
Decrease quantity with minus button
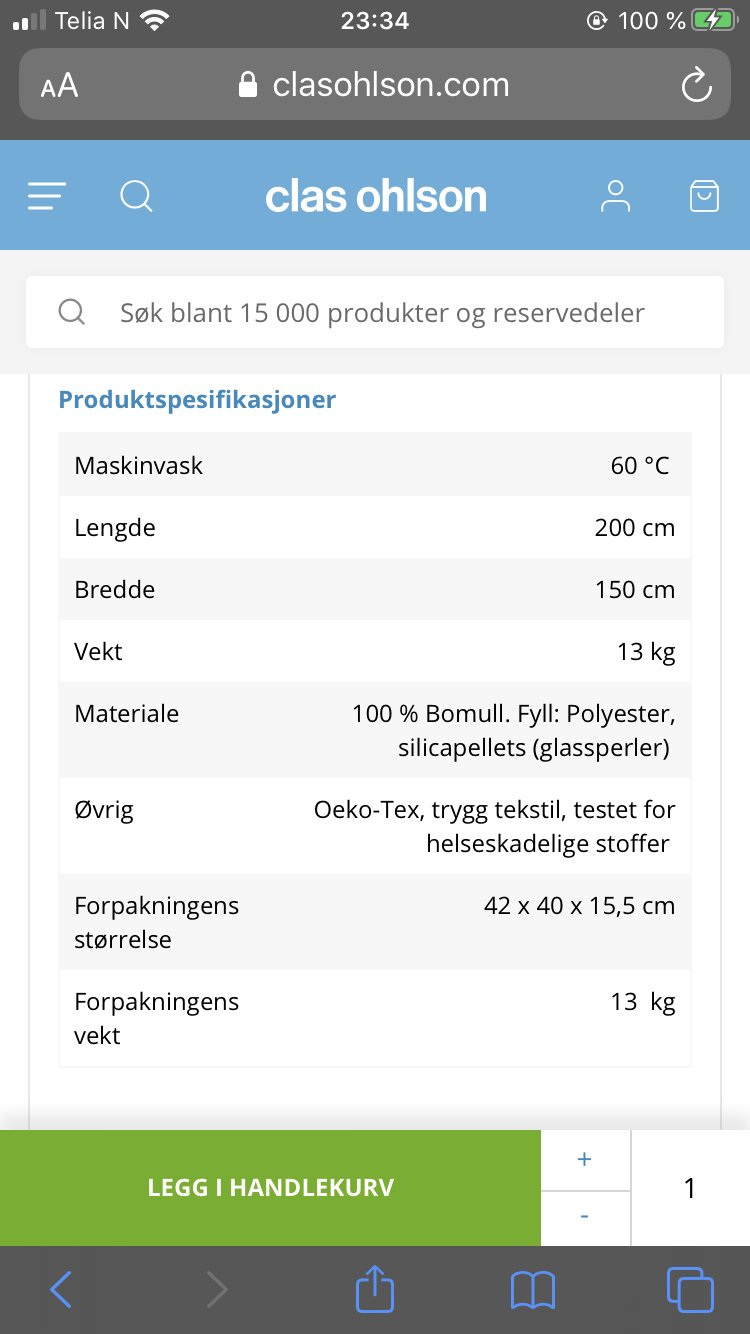[585, 1218]
